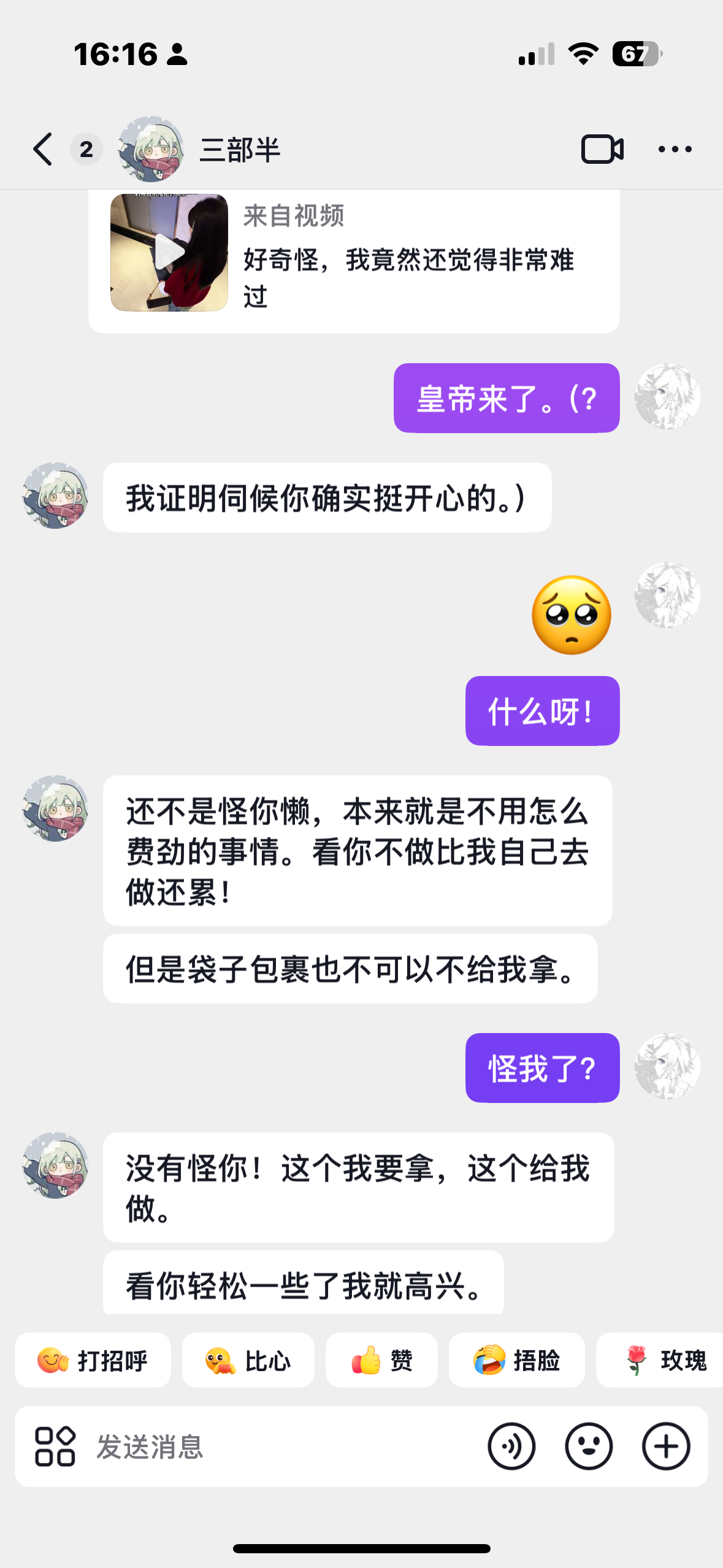Image resolution: width=723 pixels, height=1568 pixels.
Task: Go back to the message list
Action: tap(43, 149)
